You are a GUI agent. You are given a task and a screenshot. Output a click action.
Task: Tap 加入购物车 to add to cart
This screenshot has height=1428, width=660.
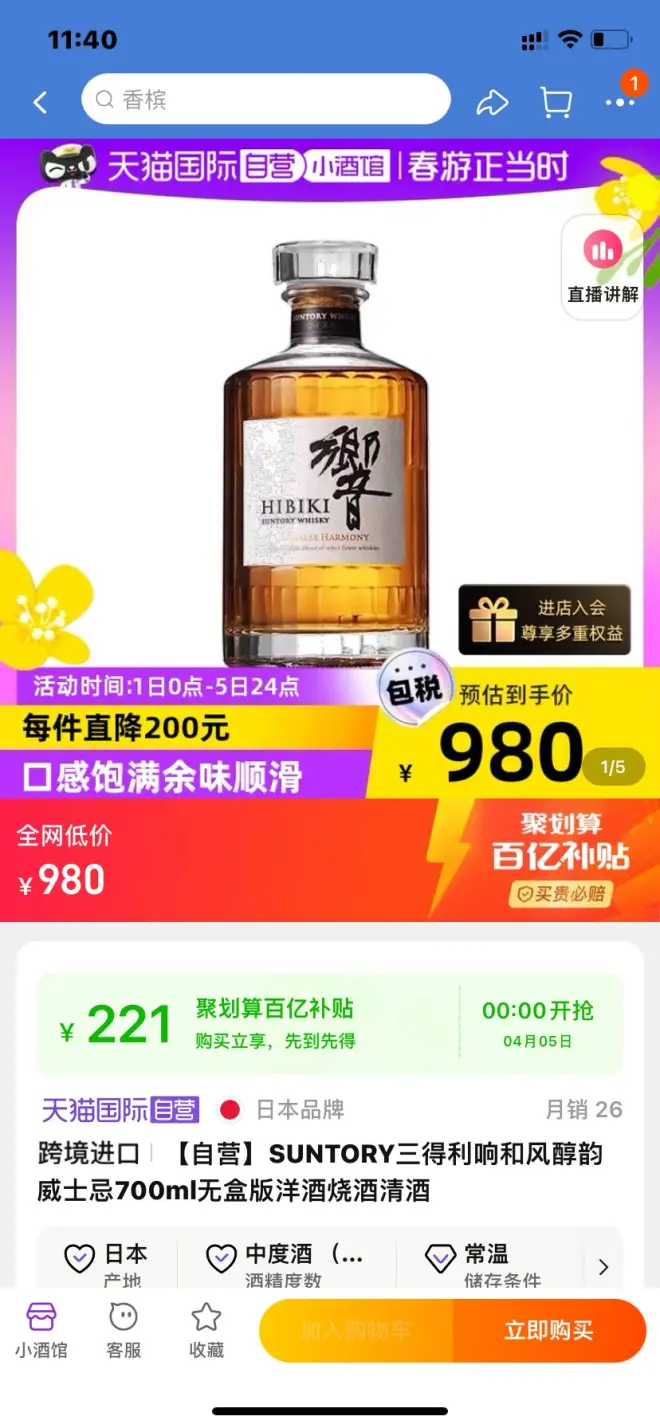point(356,1330)
